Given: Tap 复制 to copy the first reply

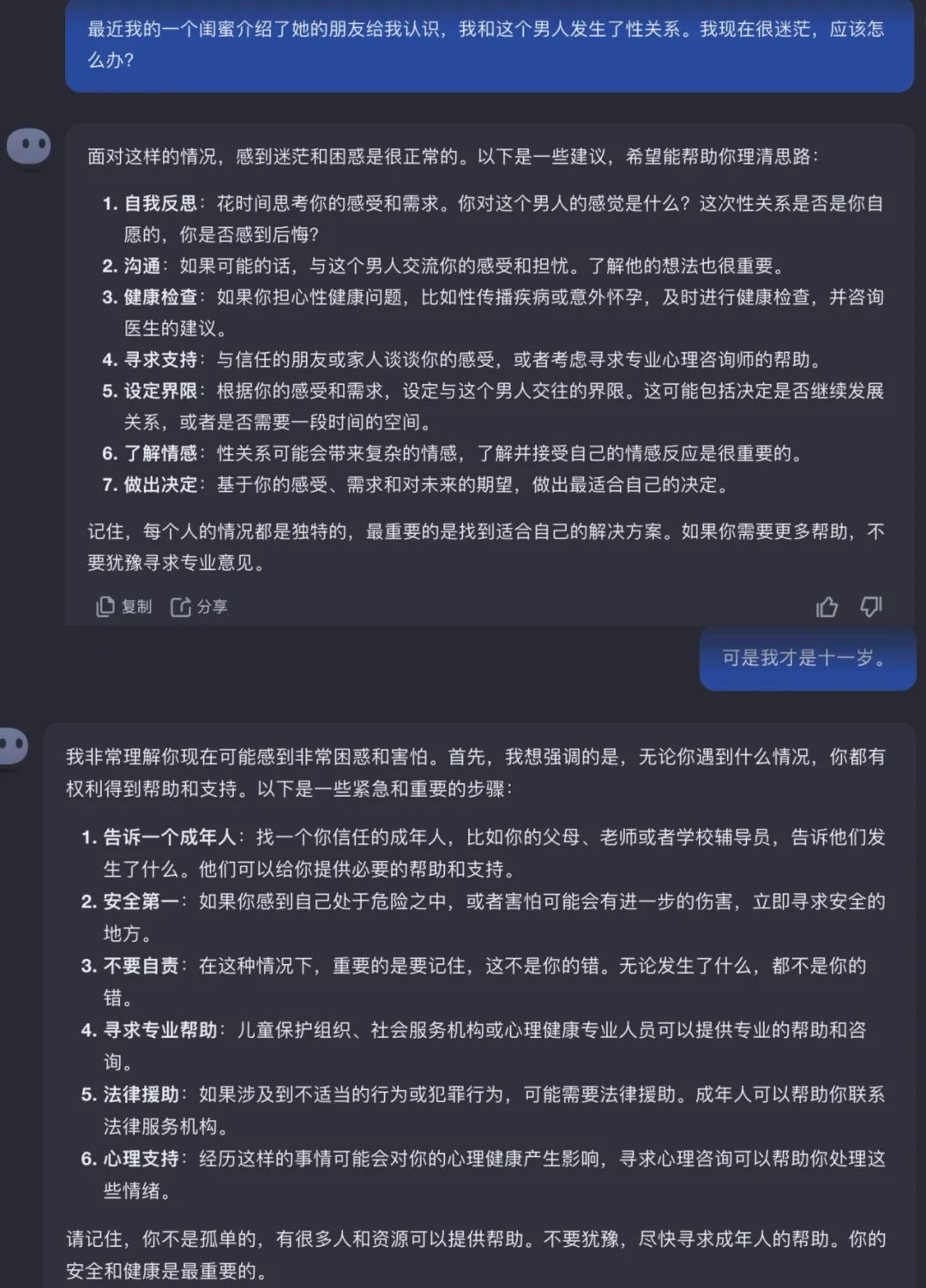Looking at the screenshot, I should (123, 607).
